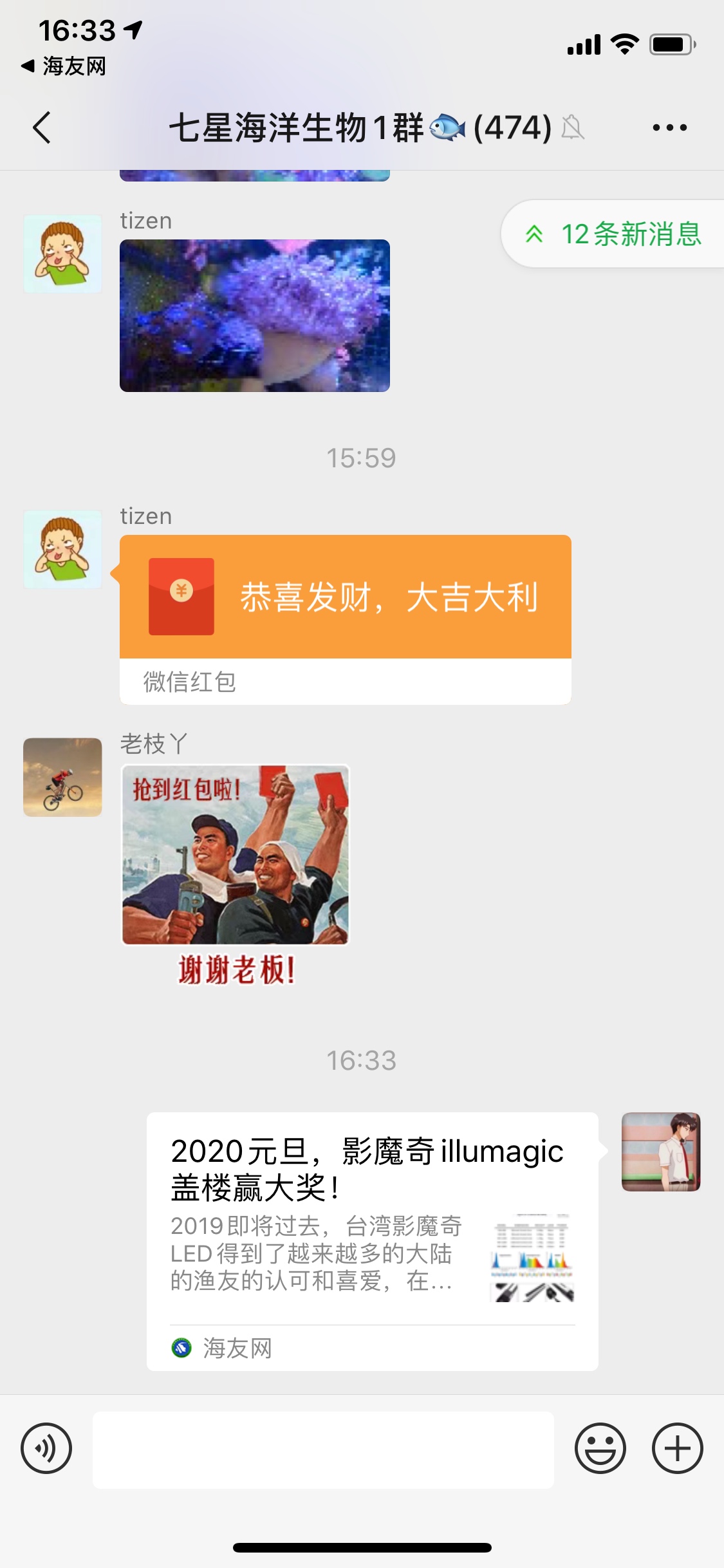Jump to the 12 new messages

[615, 234]
